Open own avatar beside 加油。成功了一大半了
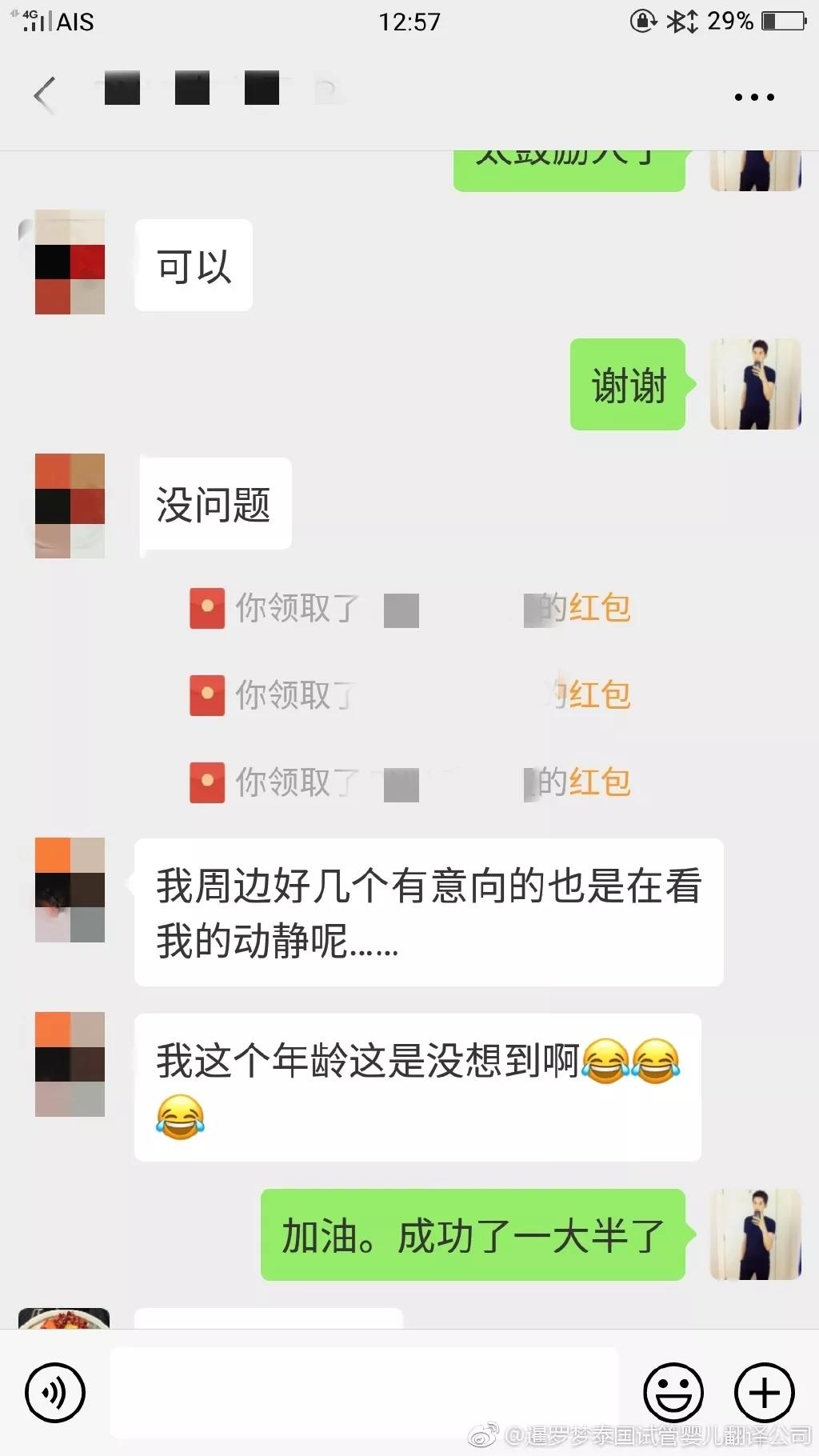The image size is (819, 1456). pos(755,1234)
